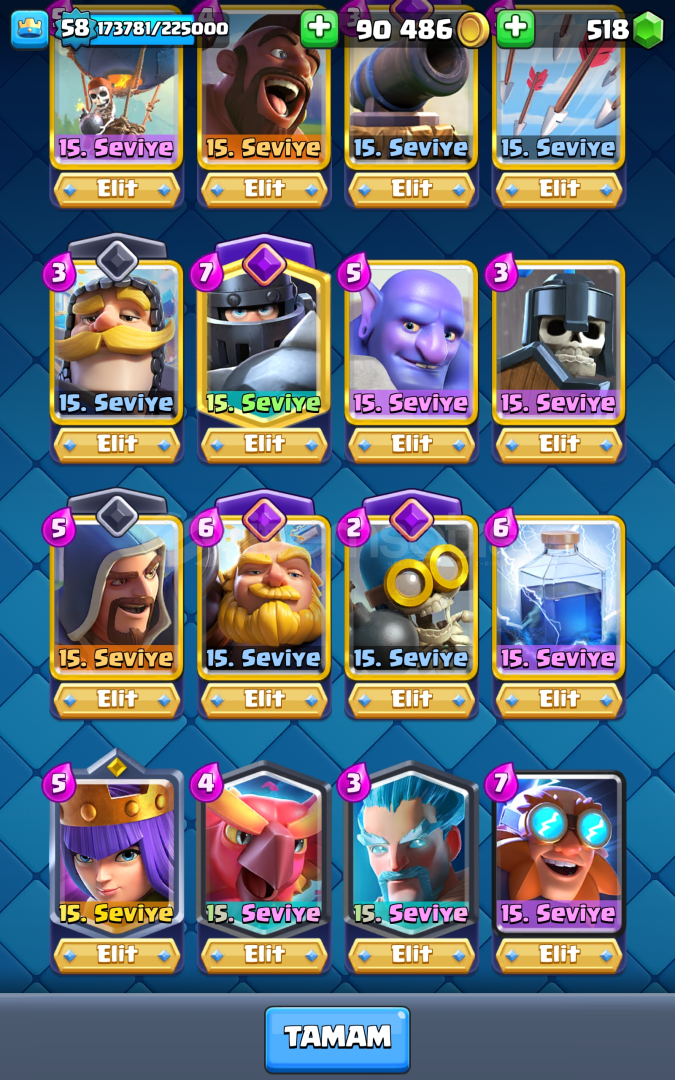Tap the Elit button under Arrows card
Viewport: 675px width, 1080px height.
tap(559, 189)
